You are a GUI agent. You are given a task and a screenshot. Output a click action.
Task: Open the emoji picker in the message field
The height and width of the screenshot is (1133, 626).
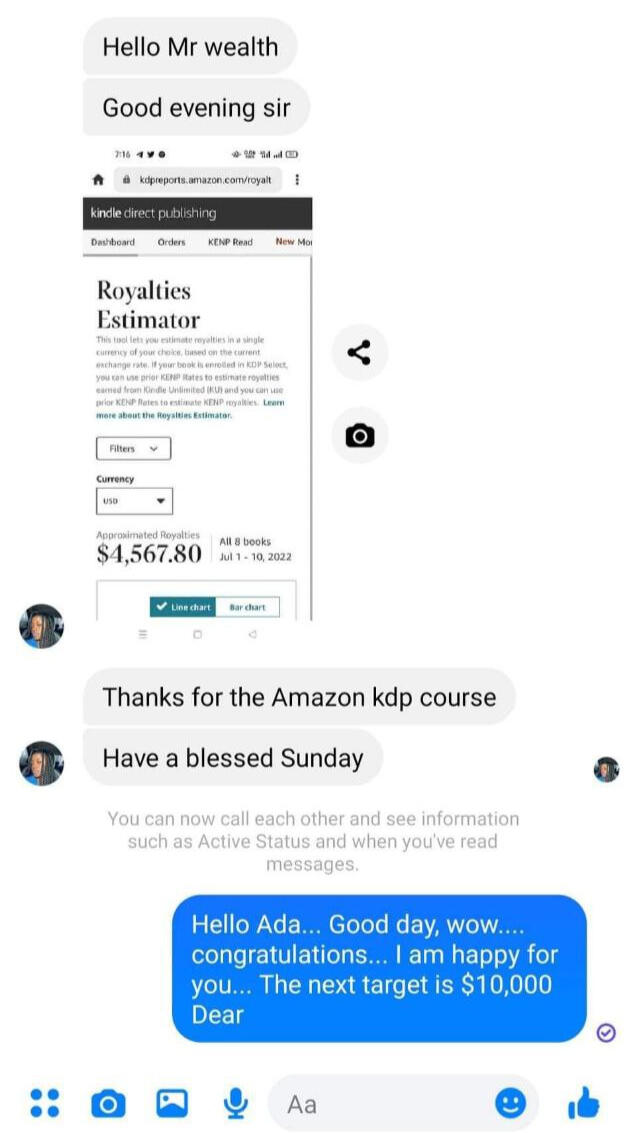click(x=510, y=1103)
